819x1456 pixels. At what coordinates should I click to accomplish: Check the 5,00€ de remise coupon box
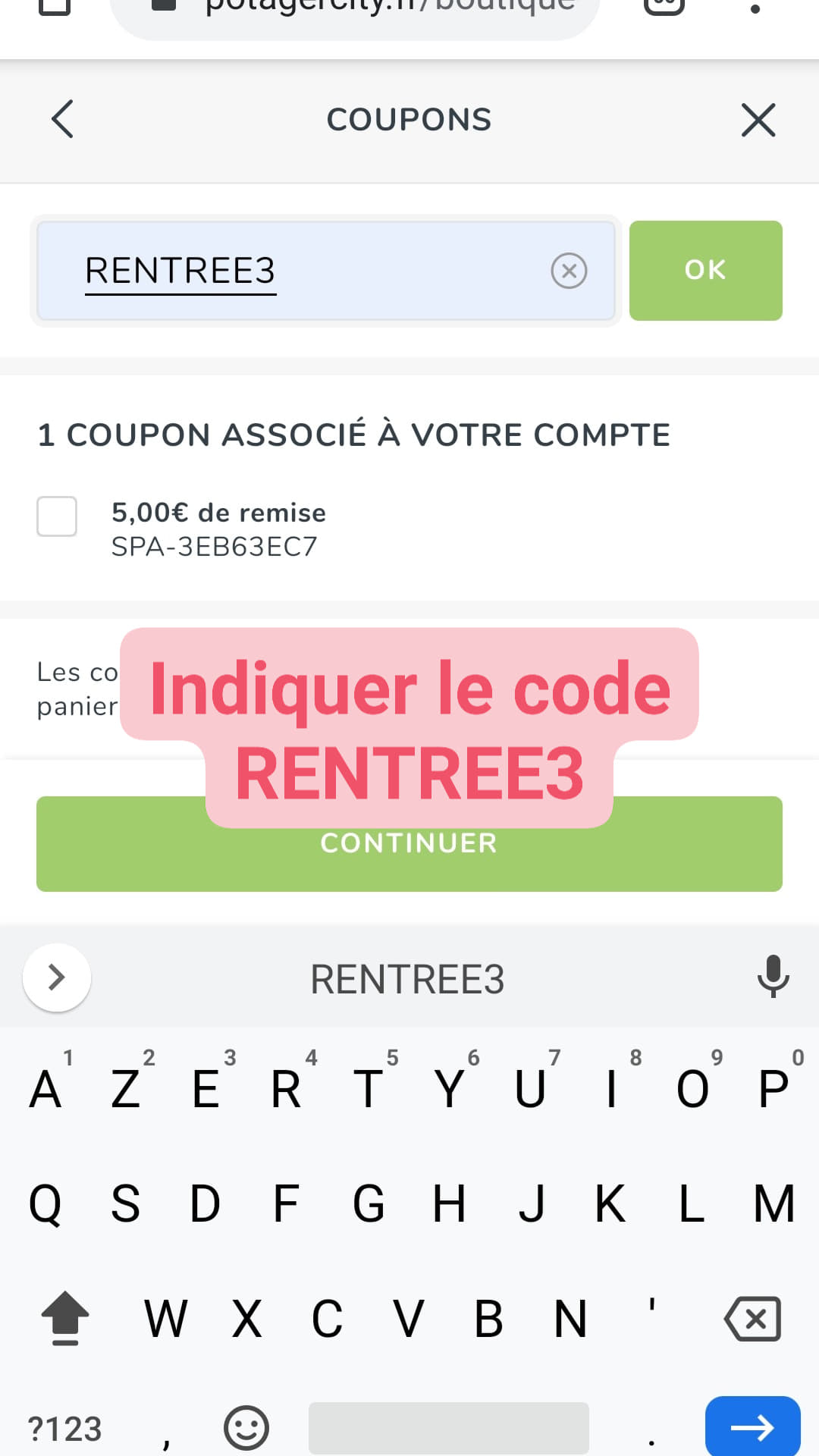(57, 516)
